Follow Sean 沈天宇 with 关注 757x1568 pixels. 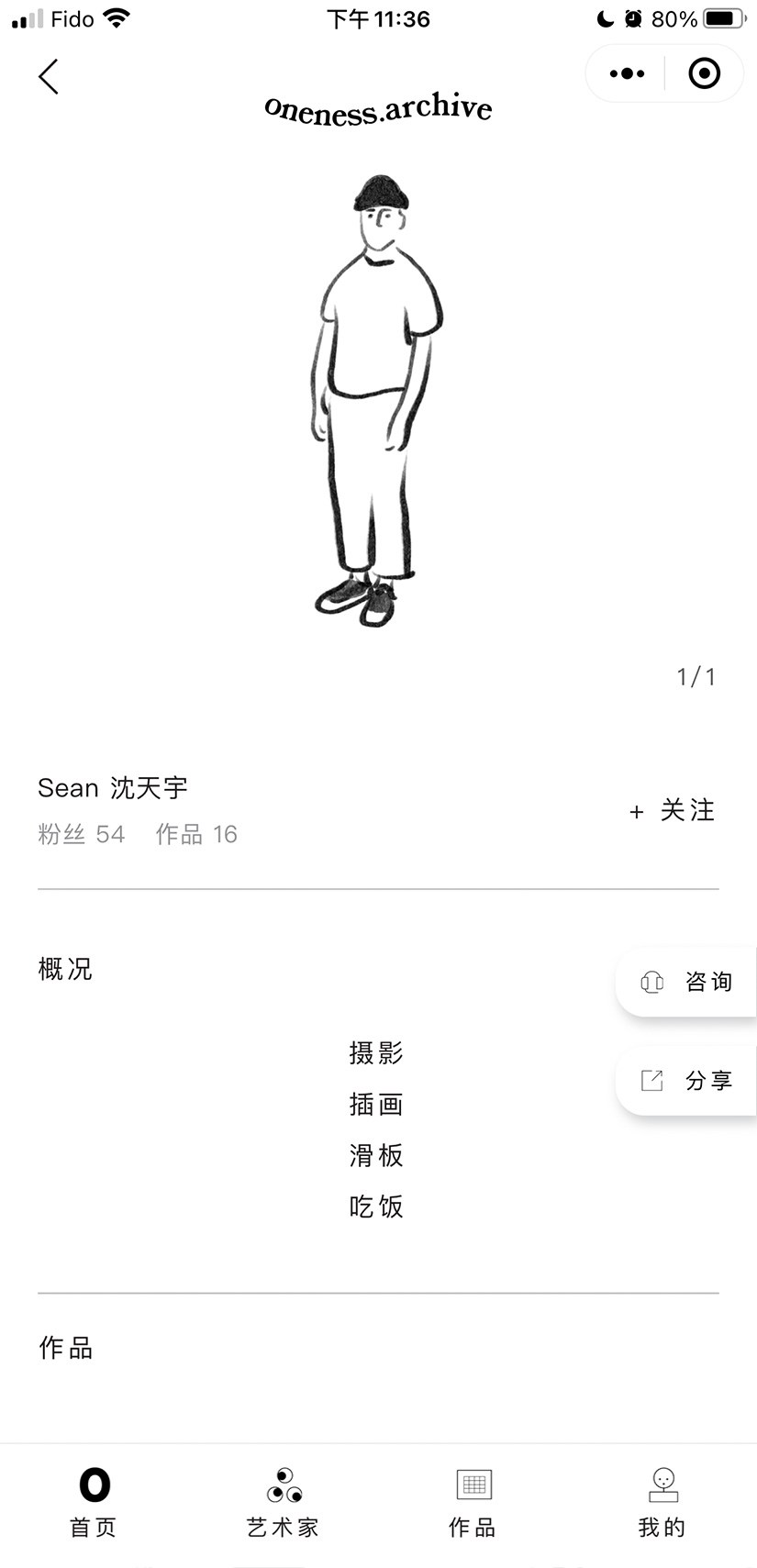click(x=673, y=810)
